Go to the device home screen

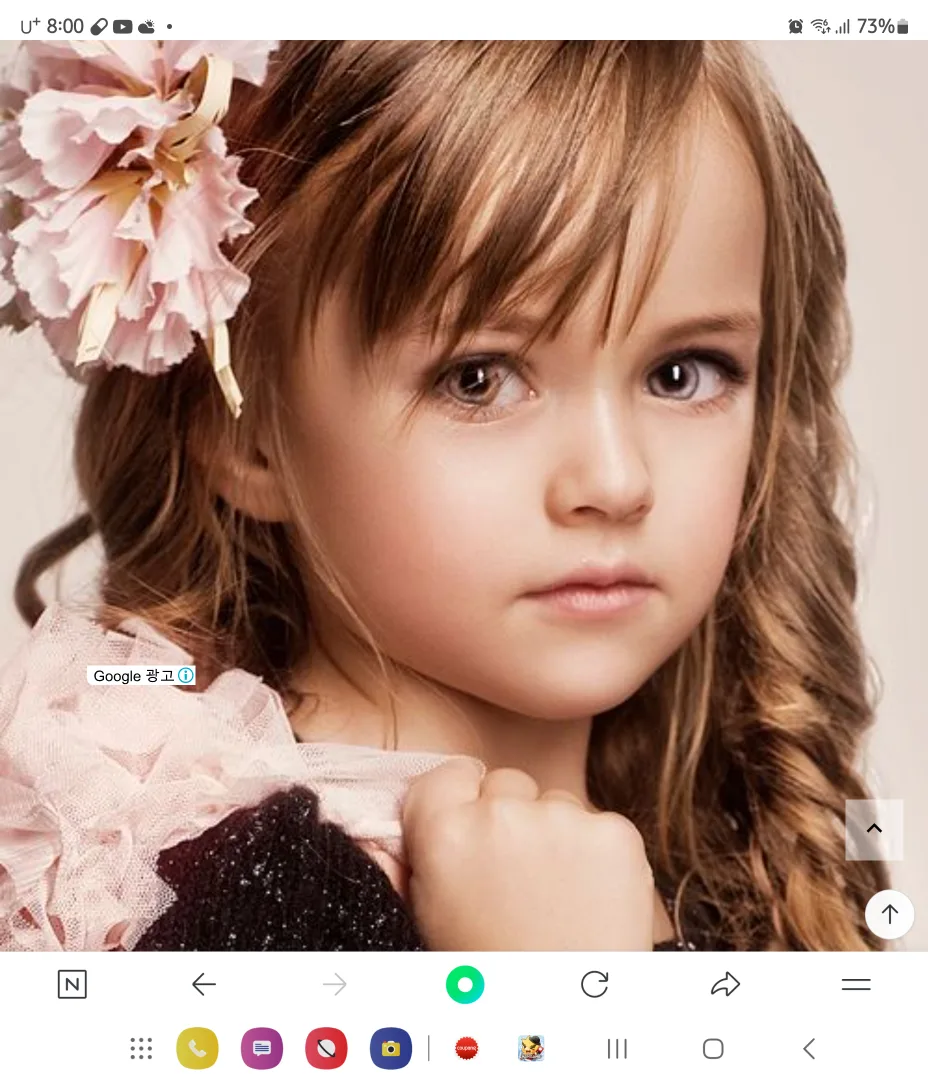coord(713,1049)
